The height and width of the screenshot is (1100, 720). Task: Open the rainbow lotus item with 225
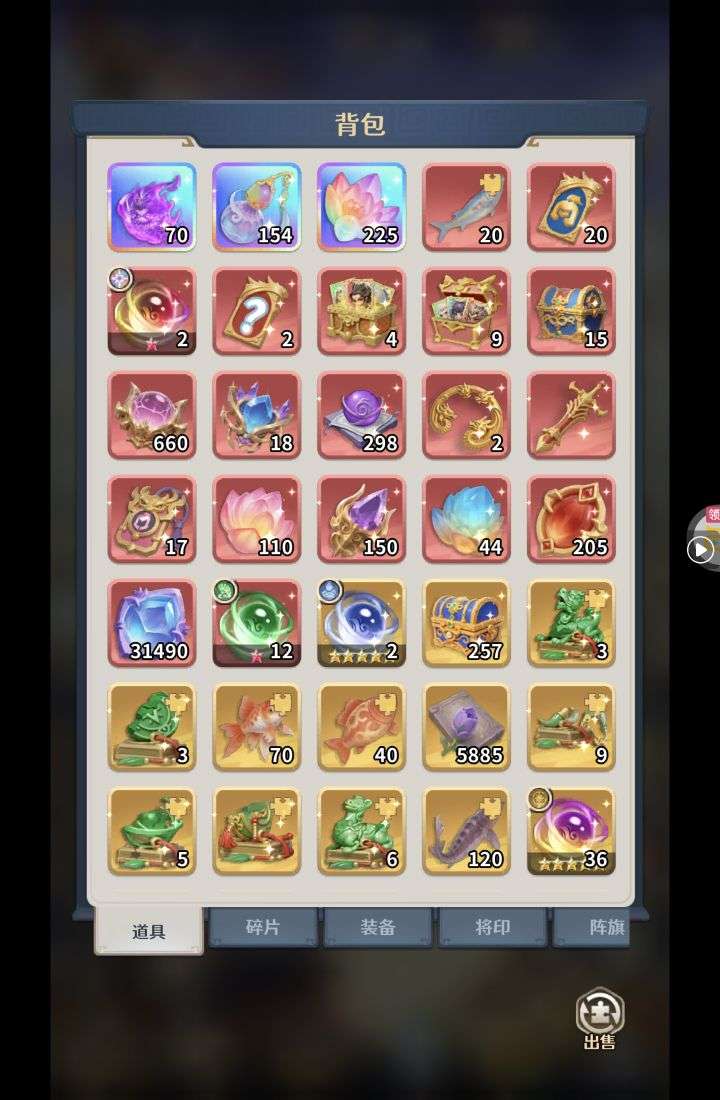tap(362, 207)
